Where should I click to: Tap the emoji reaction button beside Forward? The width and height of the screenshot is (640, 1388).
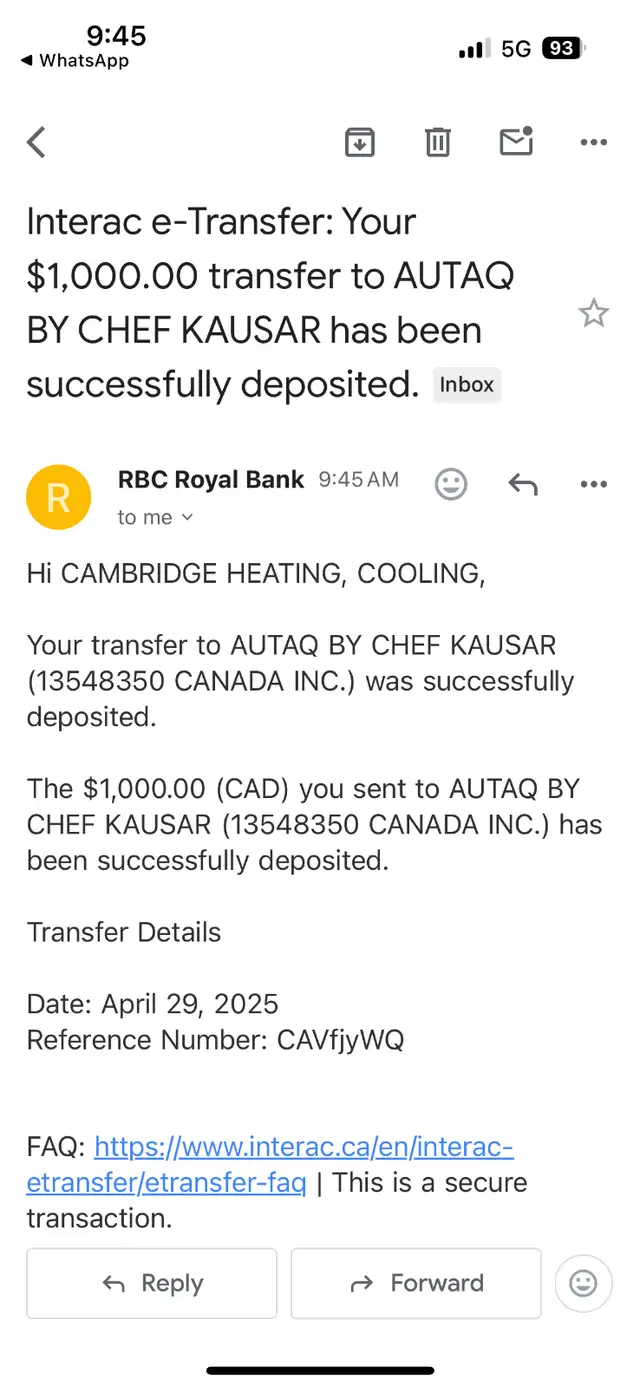[x=583, y=1283]
